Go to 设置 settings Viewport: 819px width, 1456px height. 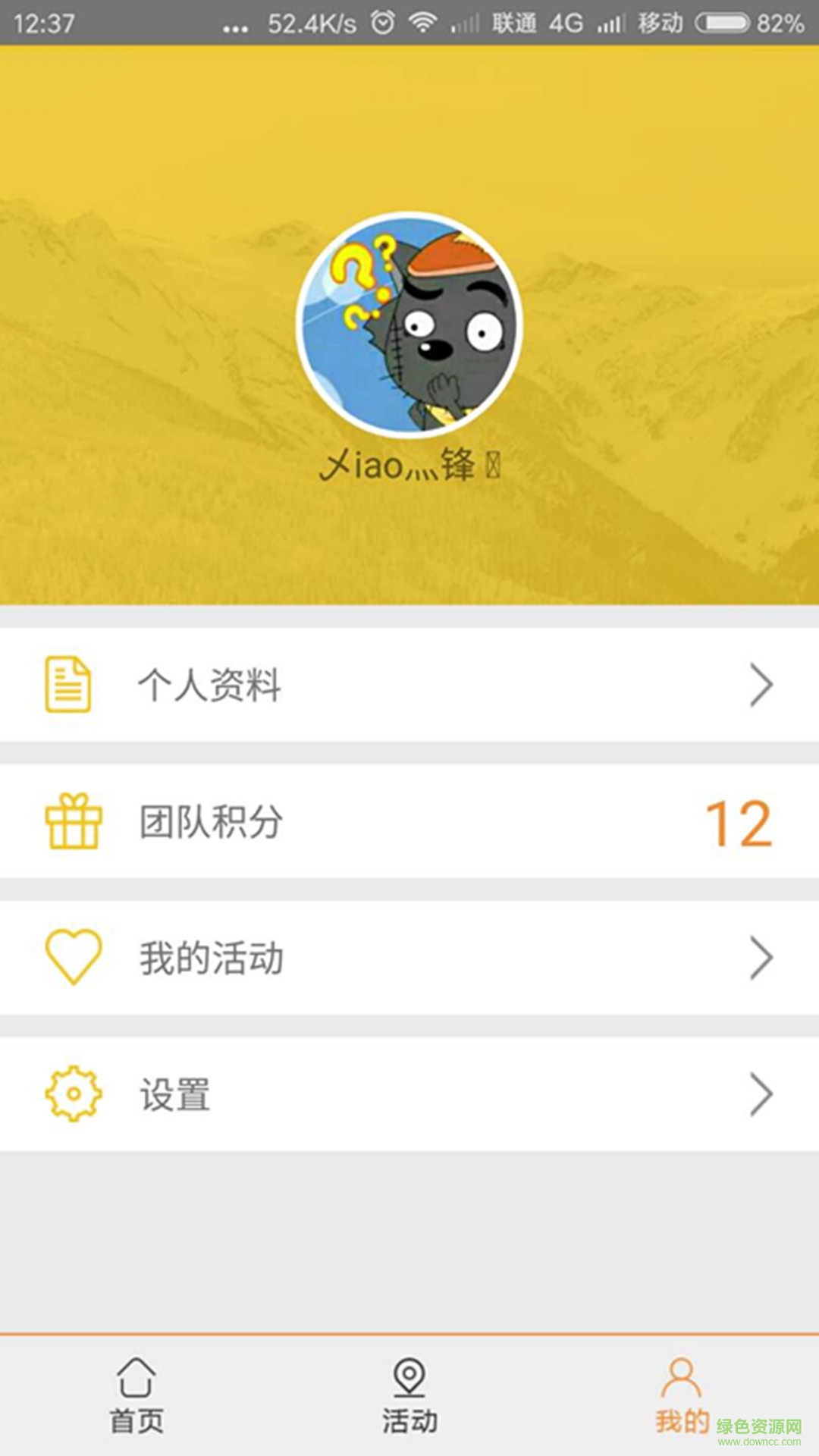409,1094
